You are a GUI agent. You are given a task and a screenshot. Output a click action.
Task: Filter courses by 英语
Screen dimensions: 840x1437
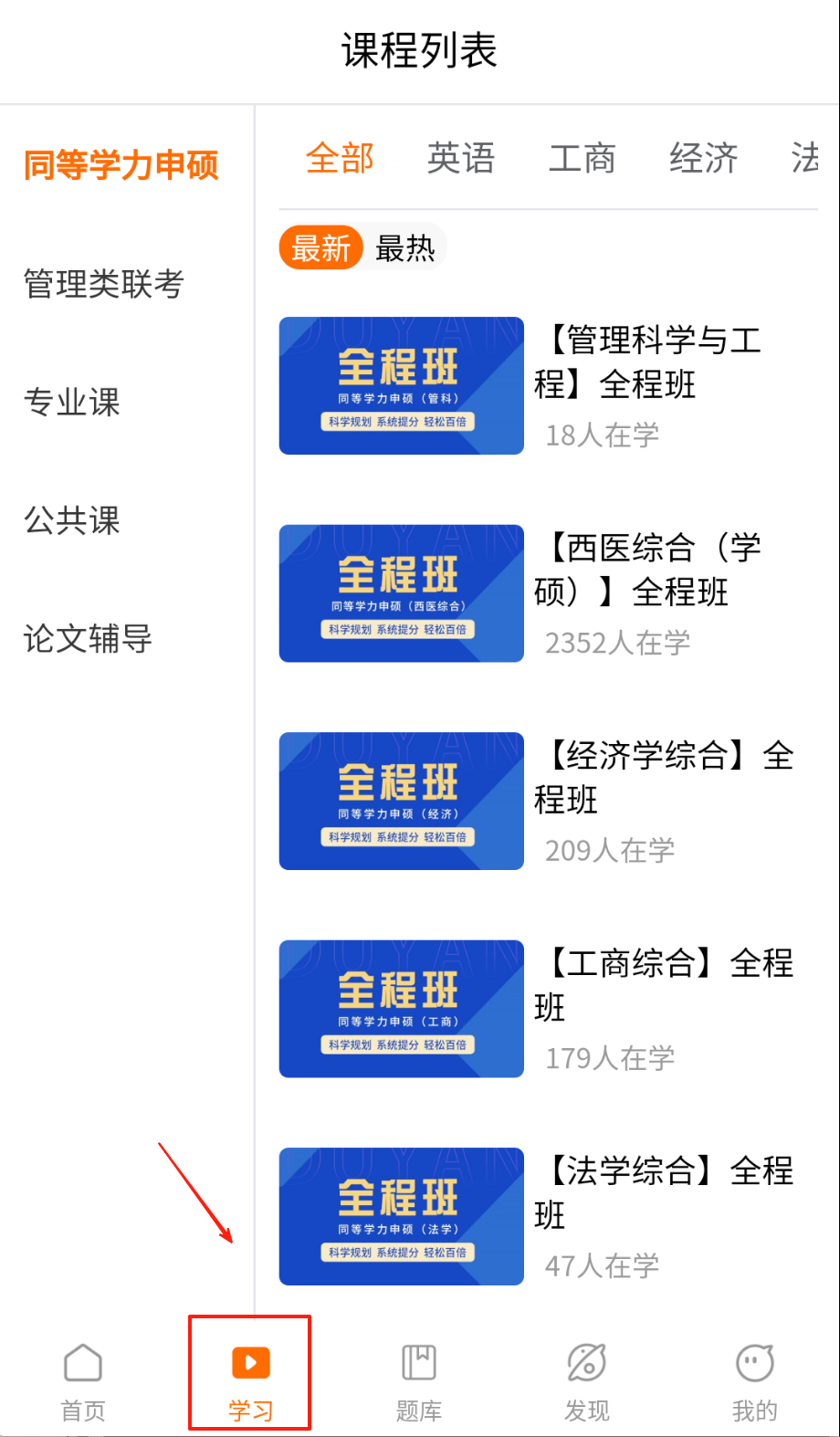[461, 159]
